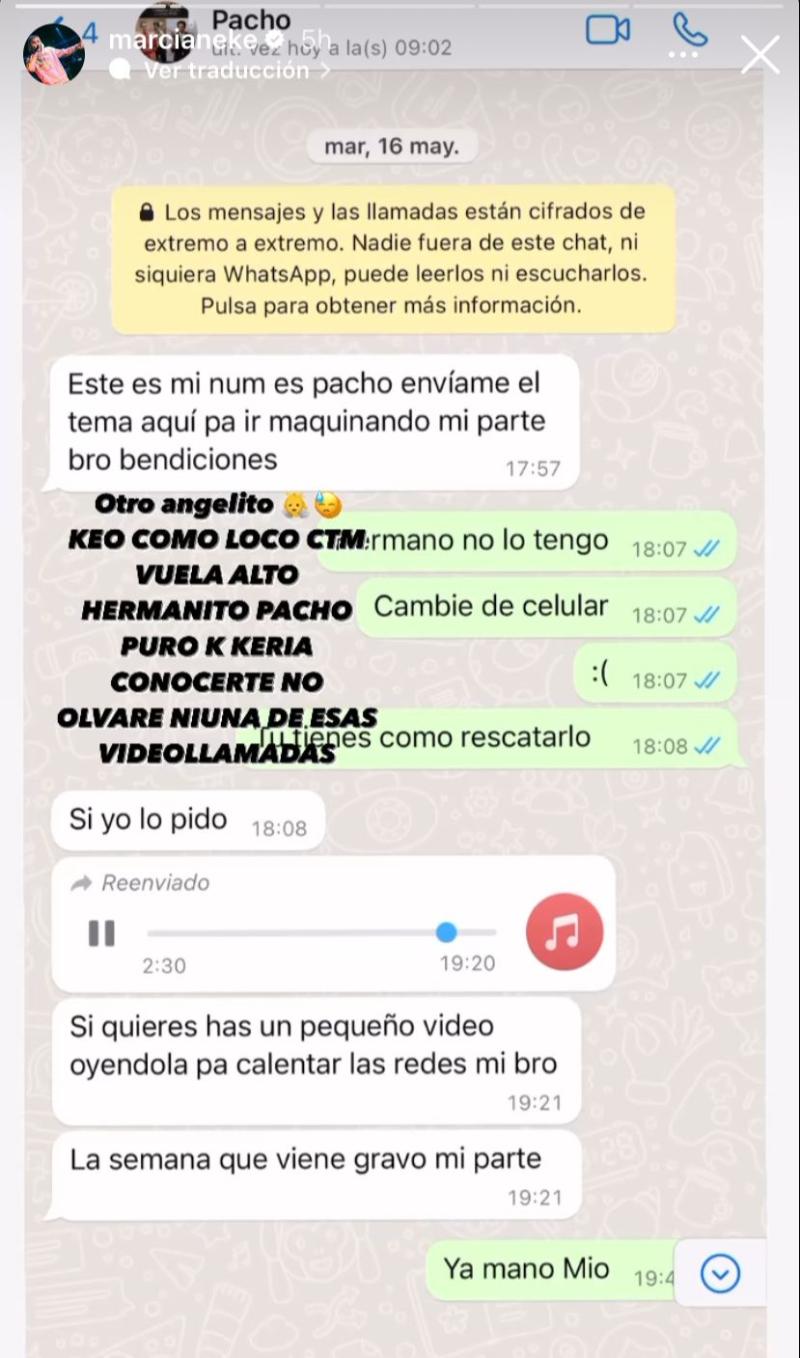The image size is (800, 1358).
Task: Tap the 'mar, 16 may.' date header
Action: click(x=393, y=146)
